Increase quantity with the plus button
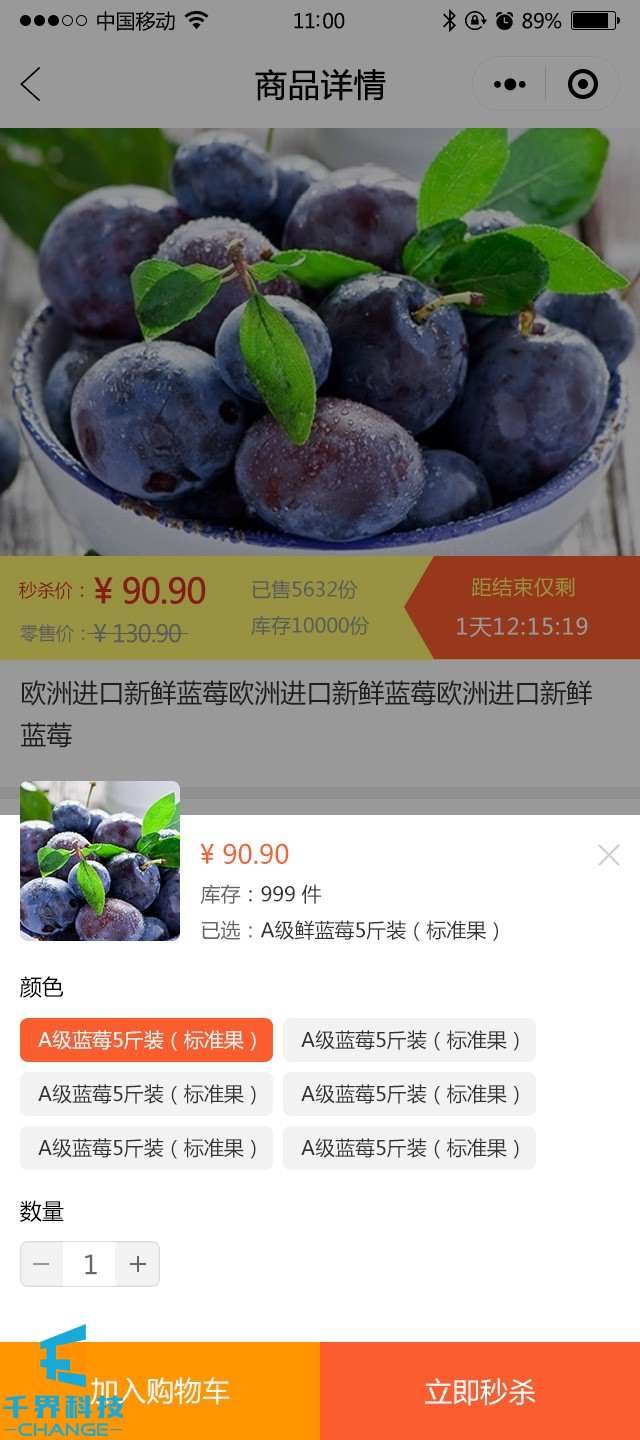This screenshot has width=640, height=1440. point(138,1265)
